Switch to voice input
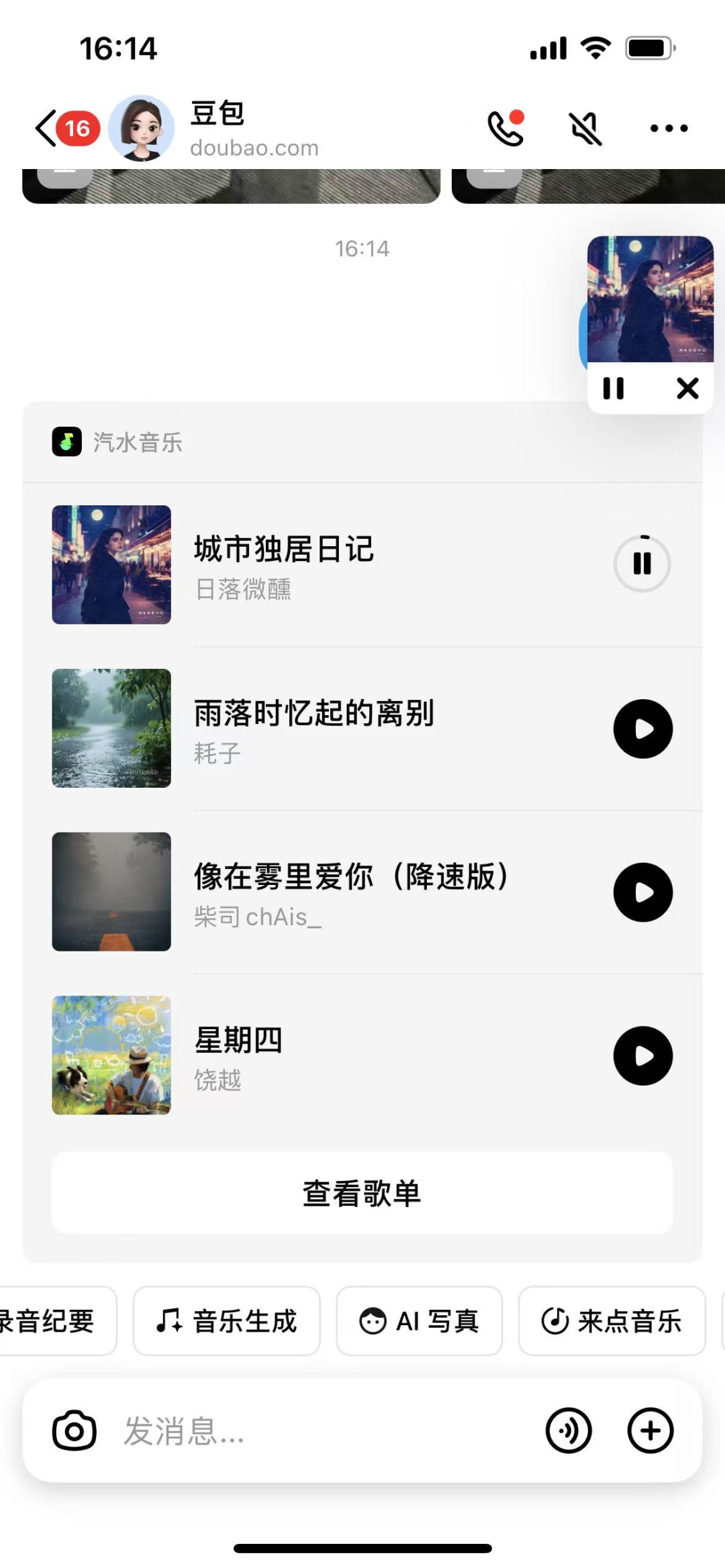The height and width of the screenshot is (1568, 725). point(569,1431)
